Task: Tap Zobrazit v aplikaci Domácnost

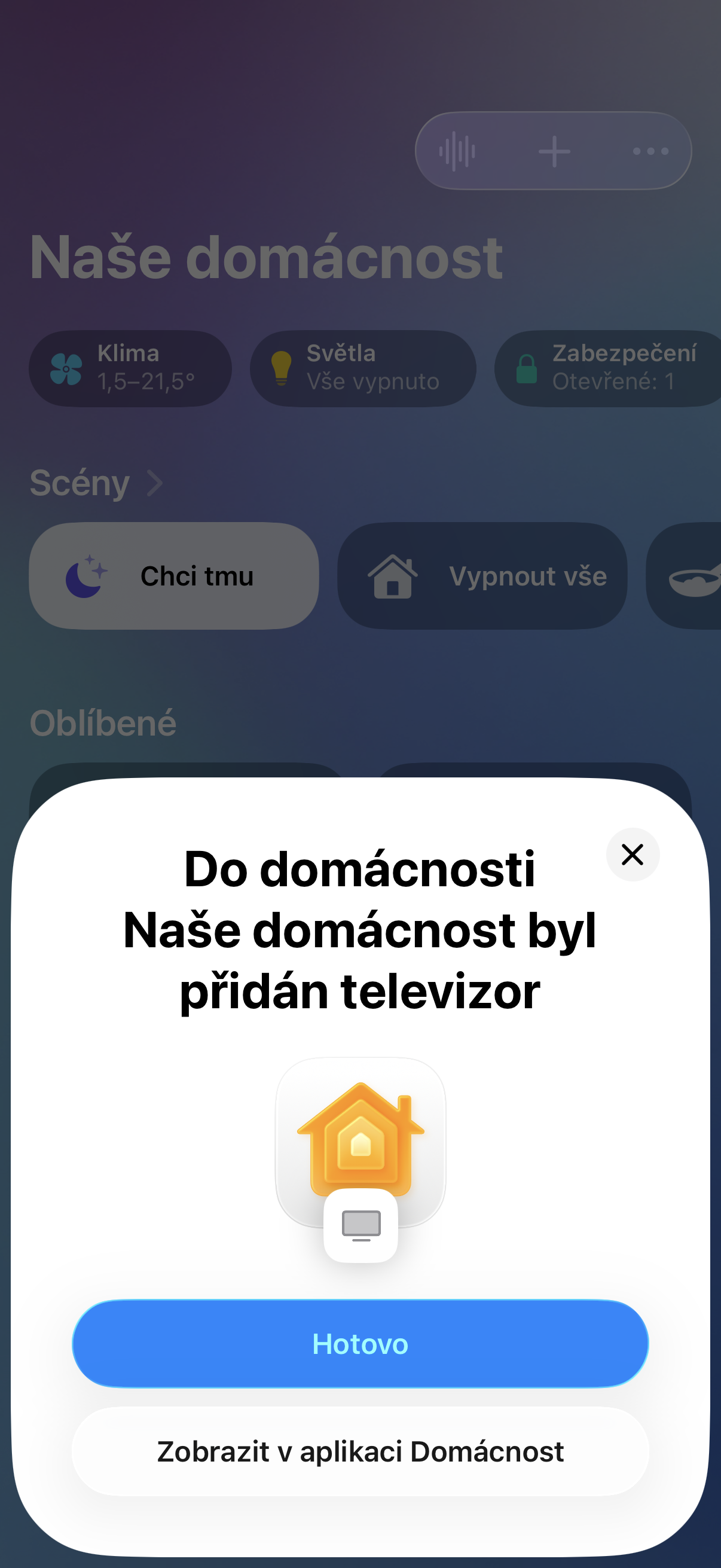Action: tap(360, 1451)
